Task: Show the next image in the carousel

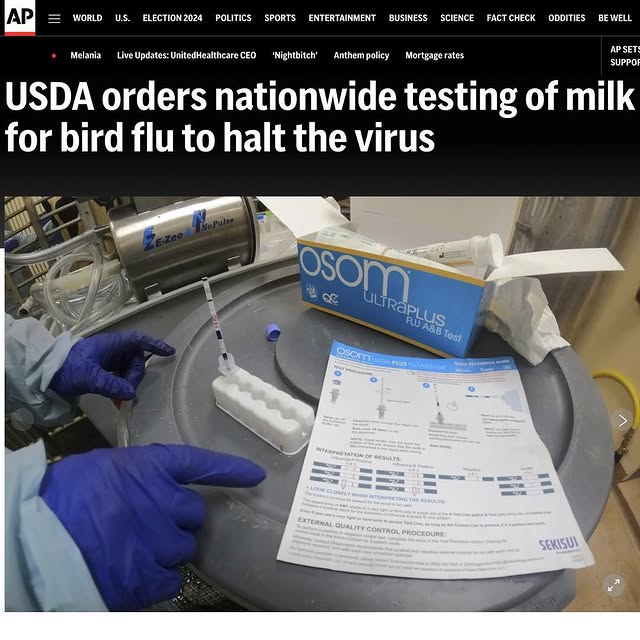Action: point(622,420)
